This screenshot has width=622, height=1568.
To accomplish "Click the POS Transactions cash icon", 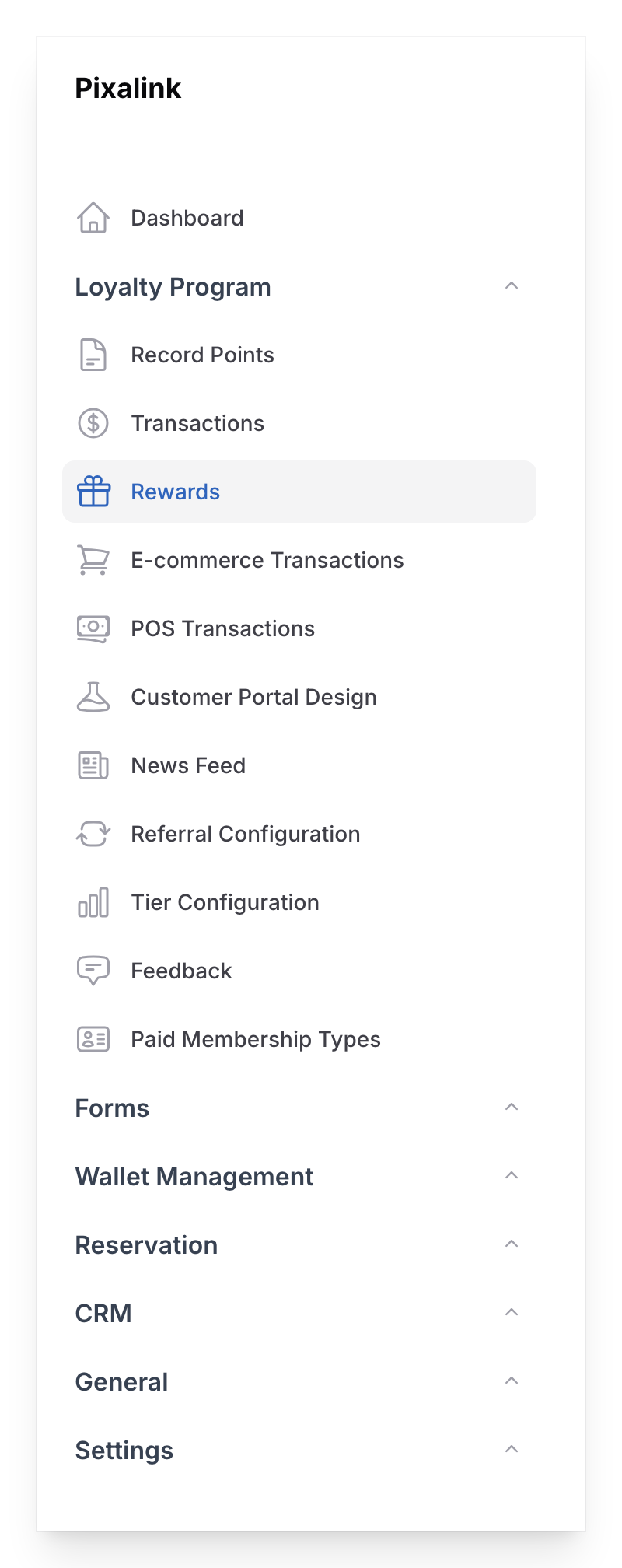I will [92, 629].
